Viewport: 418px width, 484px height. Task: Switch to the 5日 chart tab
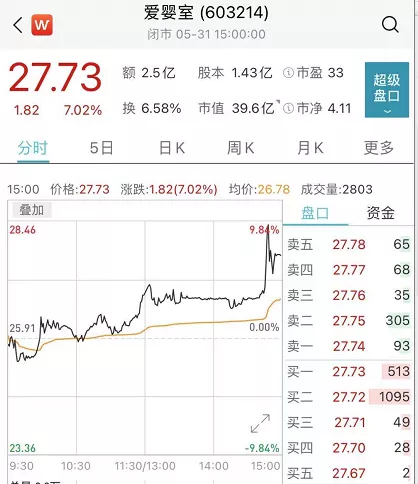(102, 148)
